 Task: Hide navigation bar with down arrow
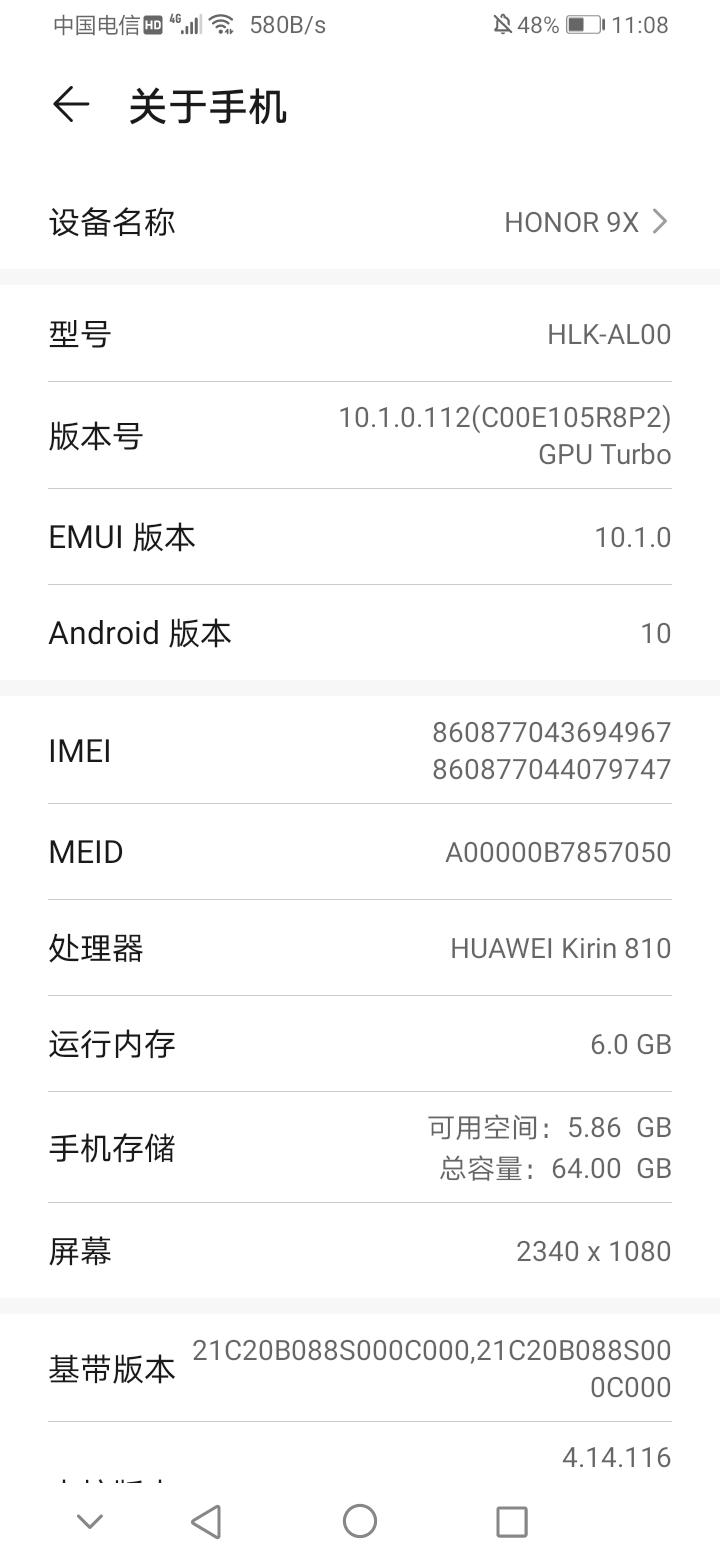click(90, 1521)
